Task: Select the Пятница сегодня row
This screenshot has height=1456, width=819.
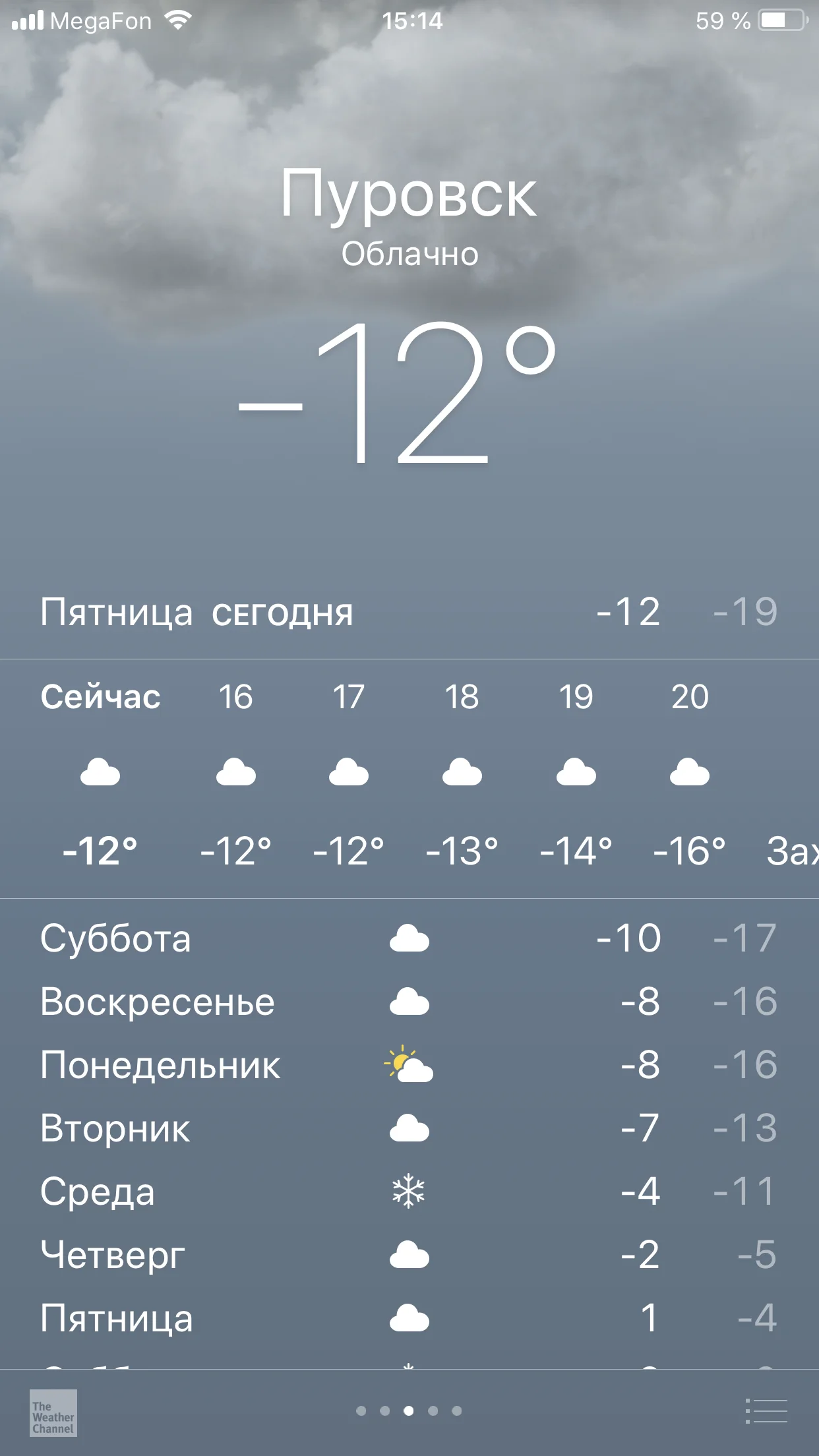Action: (x=409, y=613)
